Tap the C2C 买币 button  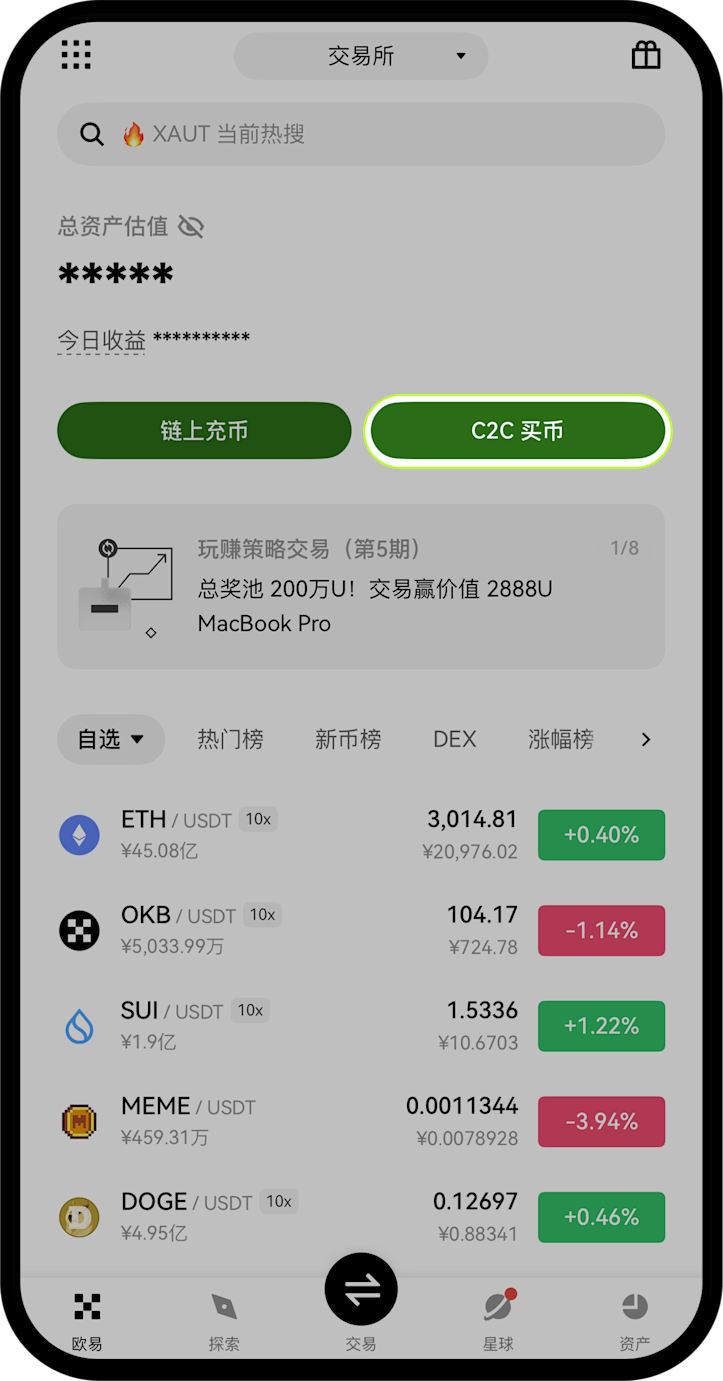click(x=518, y=431)
